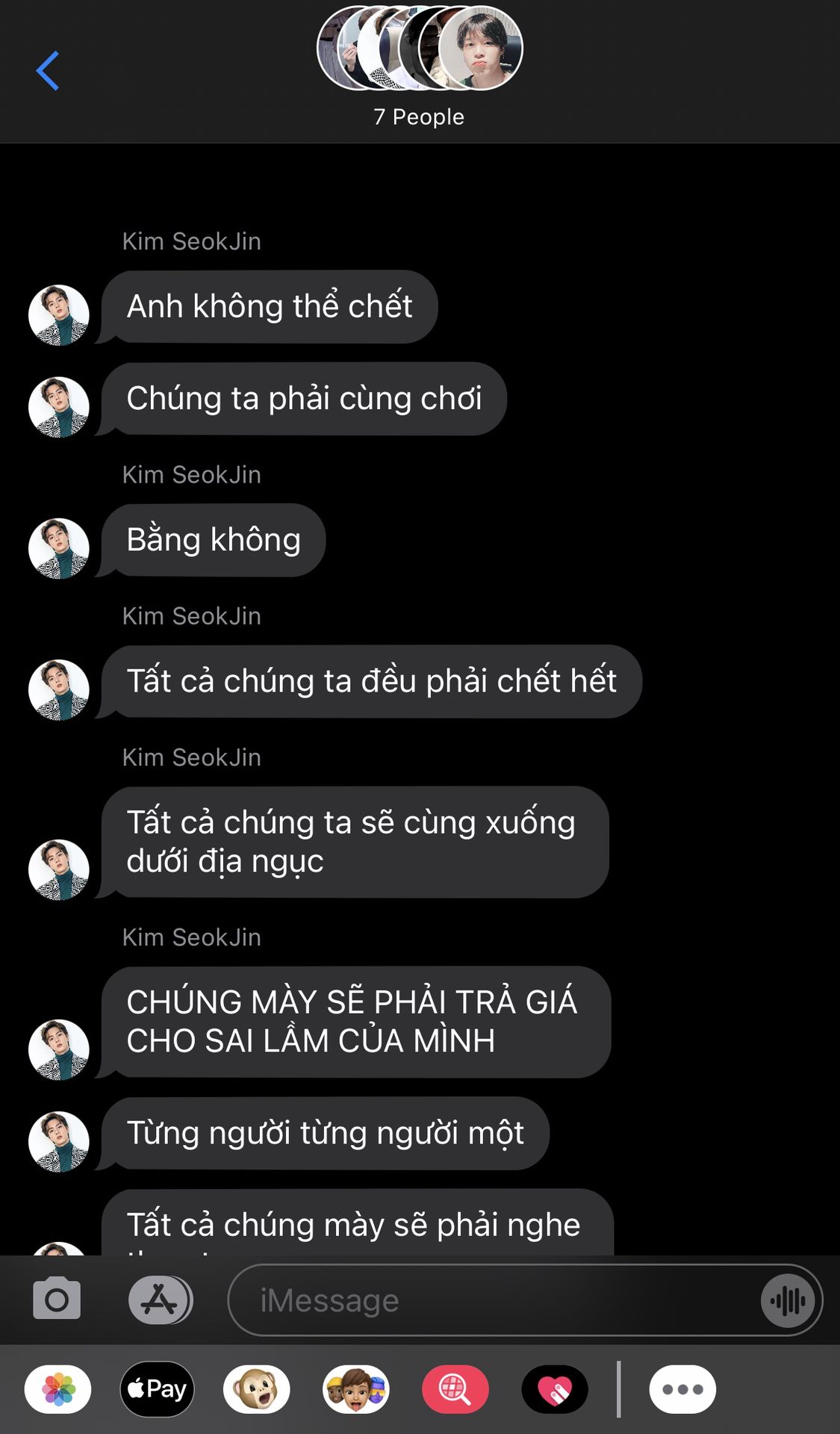Record an audio message

(788, 1300)
